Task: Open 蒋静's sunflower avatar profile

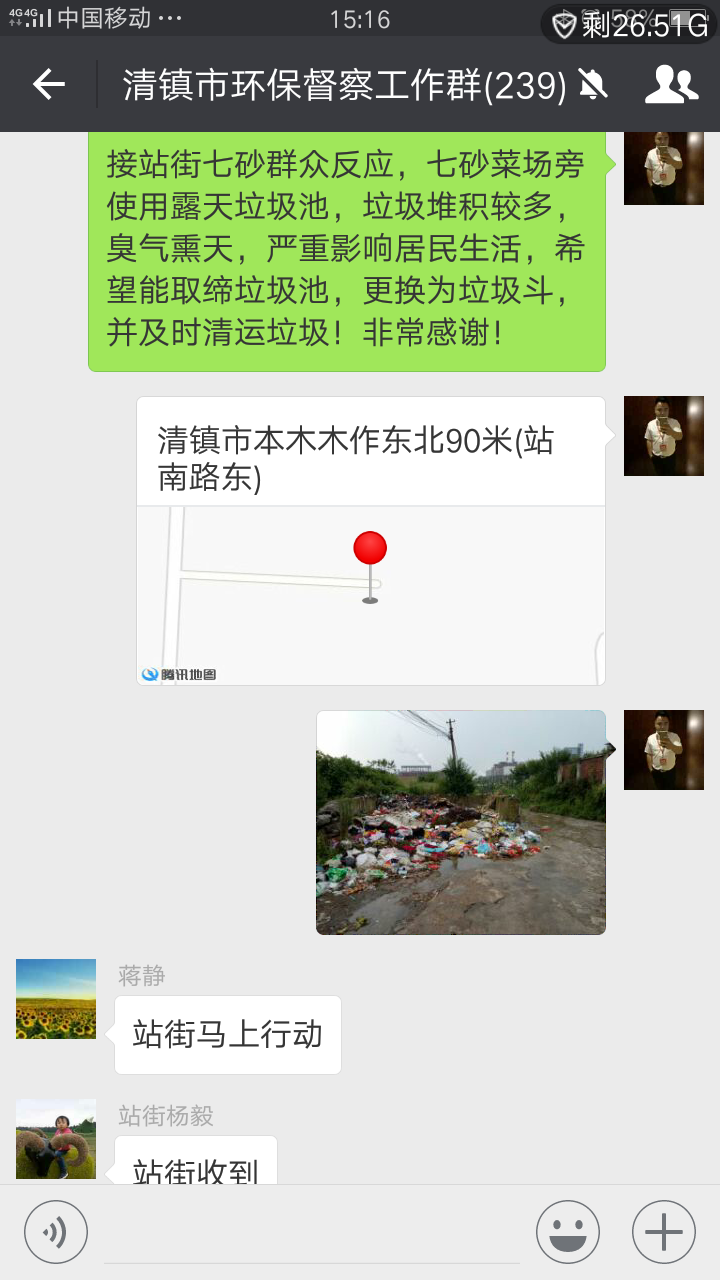Action: 56,999
